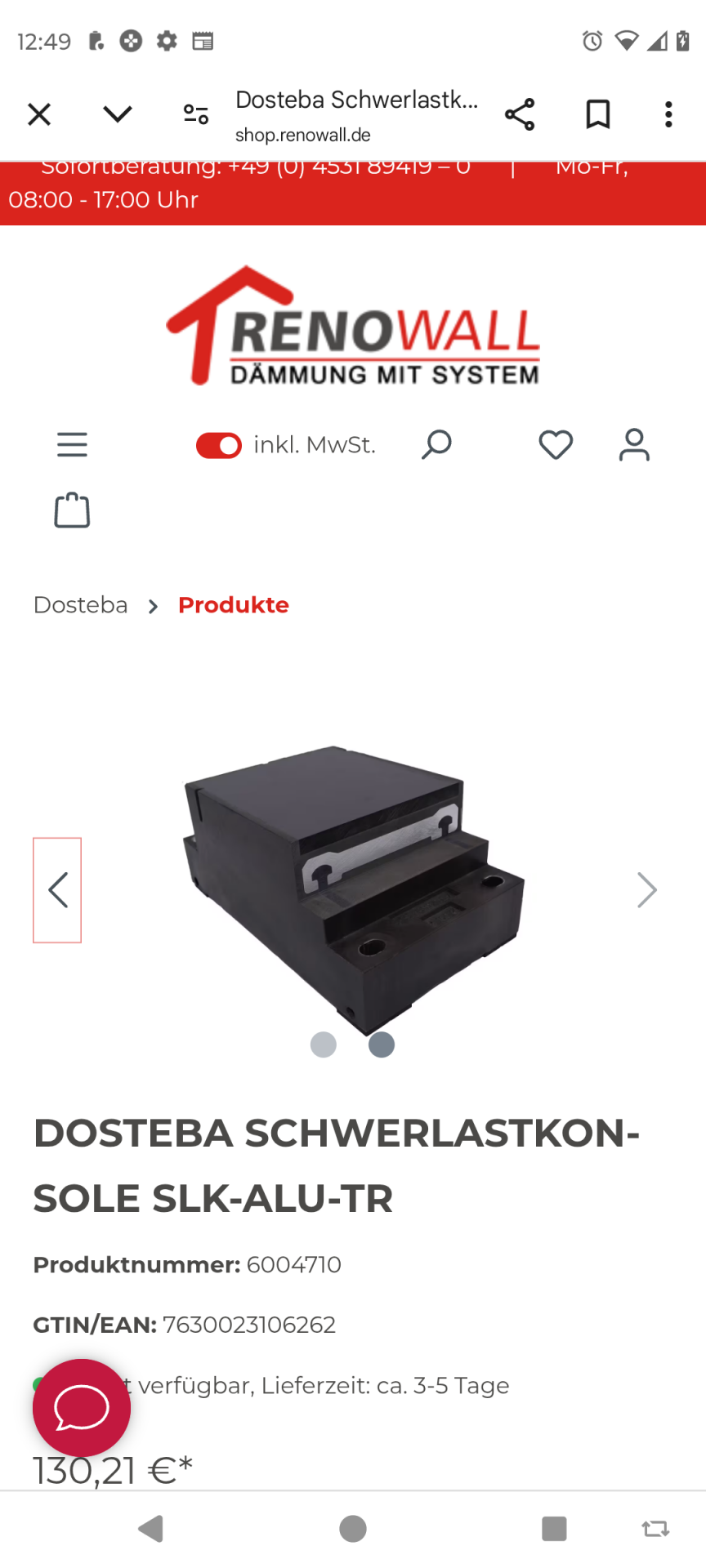
Task: Open the hamburger navigation menu
Action: pyautogui.click(x=72, y=445)
